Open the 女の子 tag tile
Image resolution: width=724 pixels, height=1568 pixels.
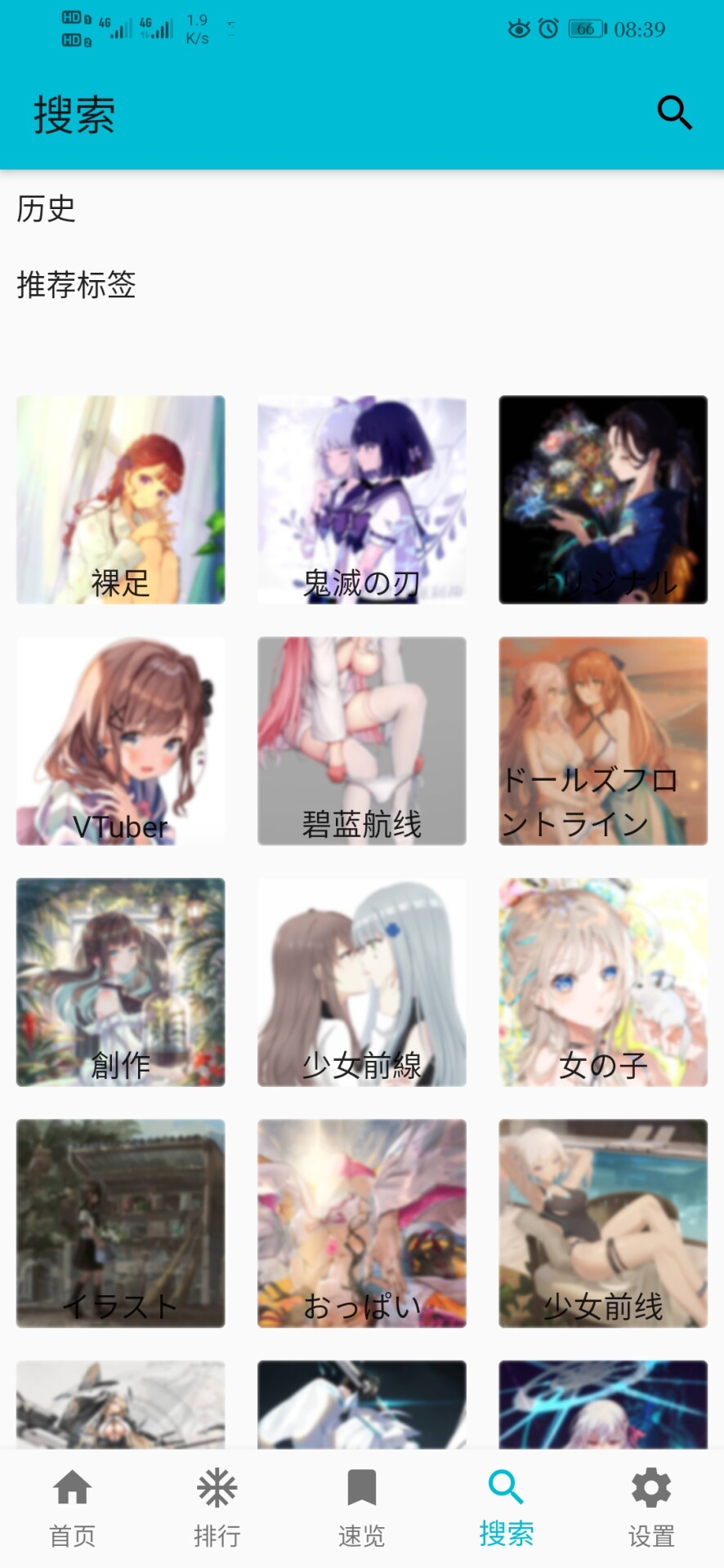tap(603, 982)
